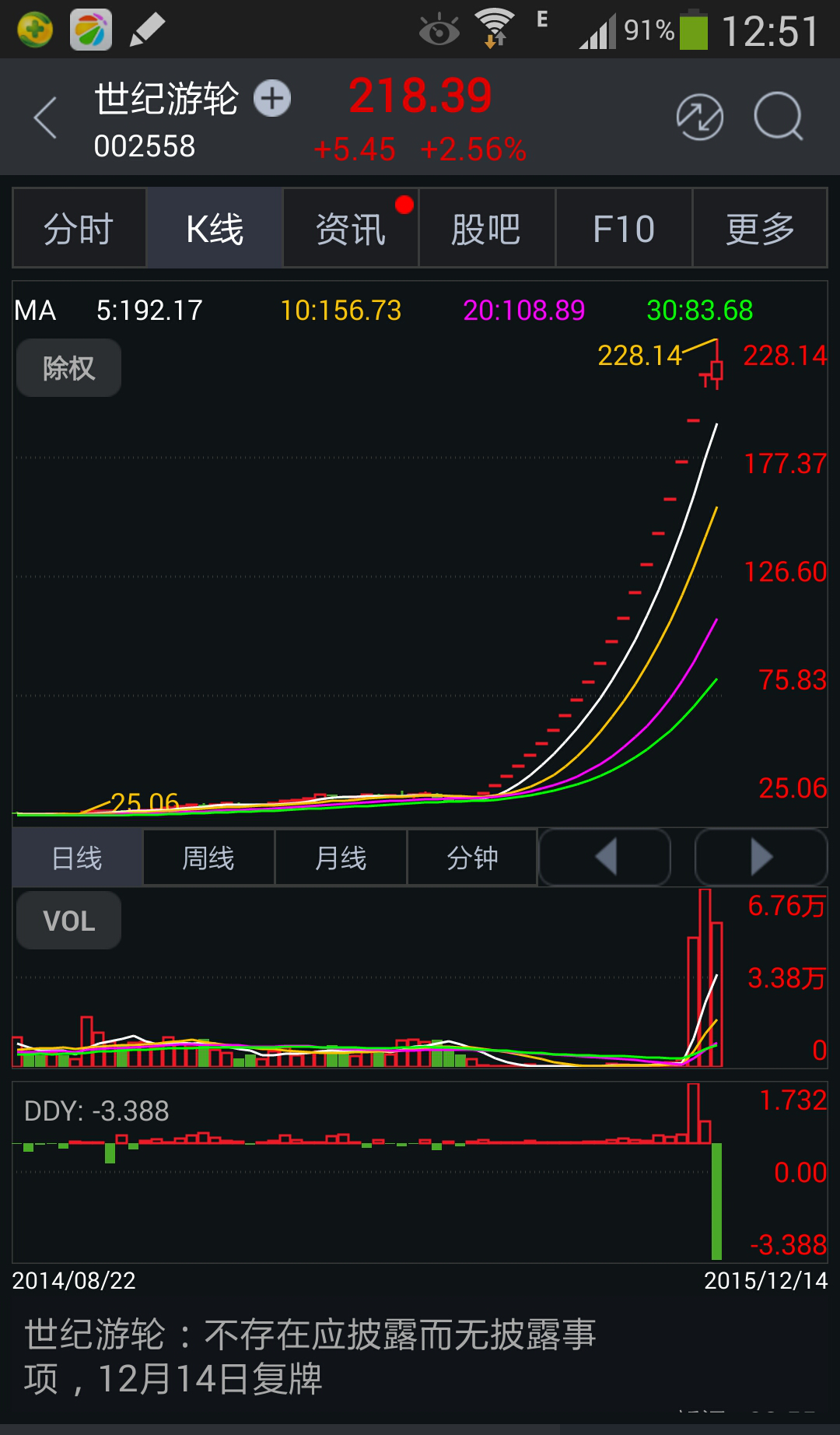The height and width of the screenshot is (1435, 840).
Task: Switch chart to 周线
Action: click(x=208, y=858)
